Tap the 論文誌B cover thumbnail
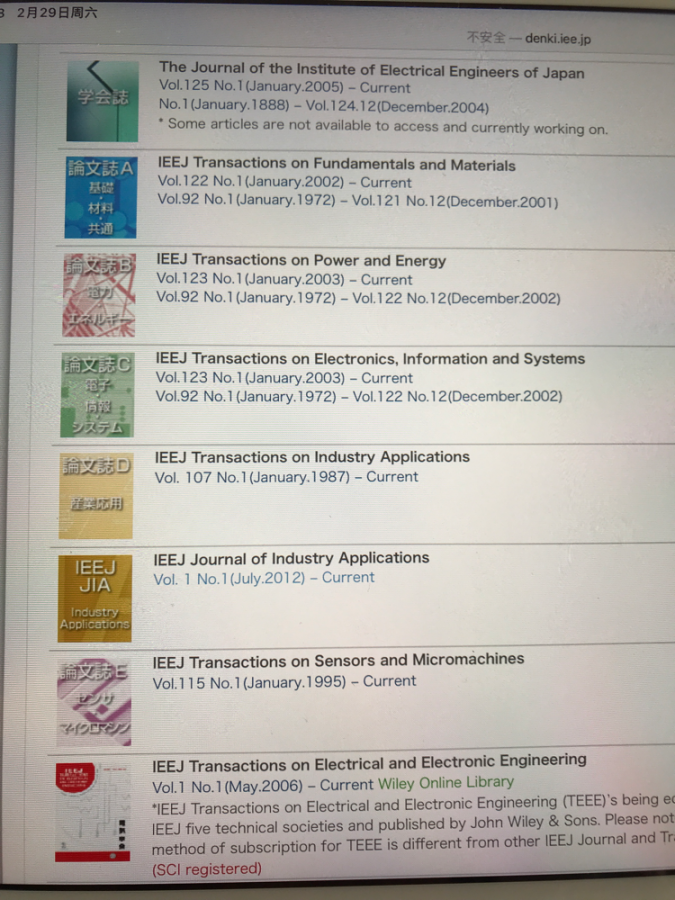 click(98, 295)
